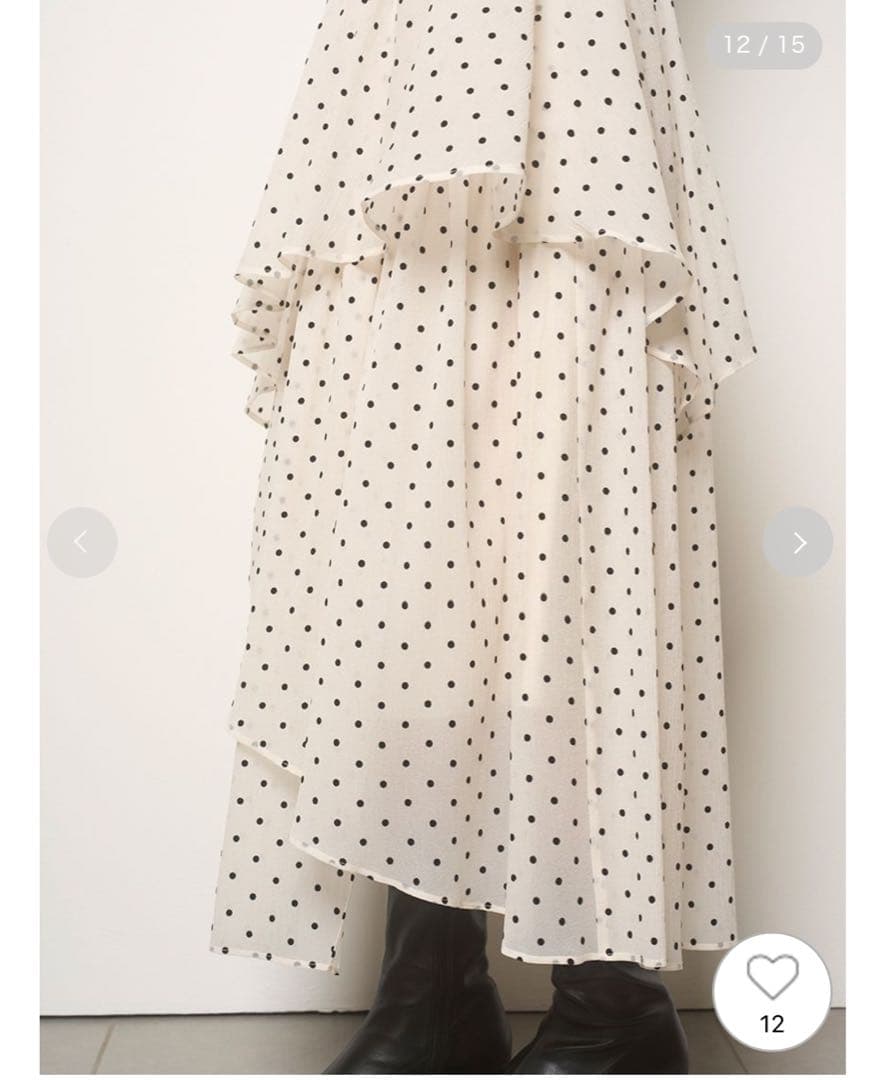Like this item with the heart button
Viewport: 882px width, 1080px height.
point(772,979)
